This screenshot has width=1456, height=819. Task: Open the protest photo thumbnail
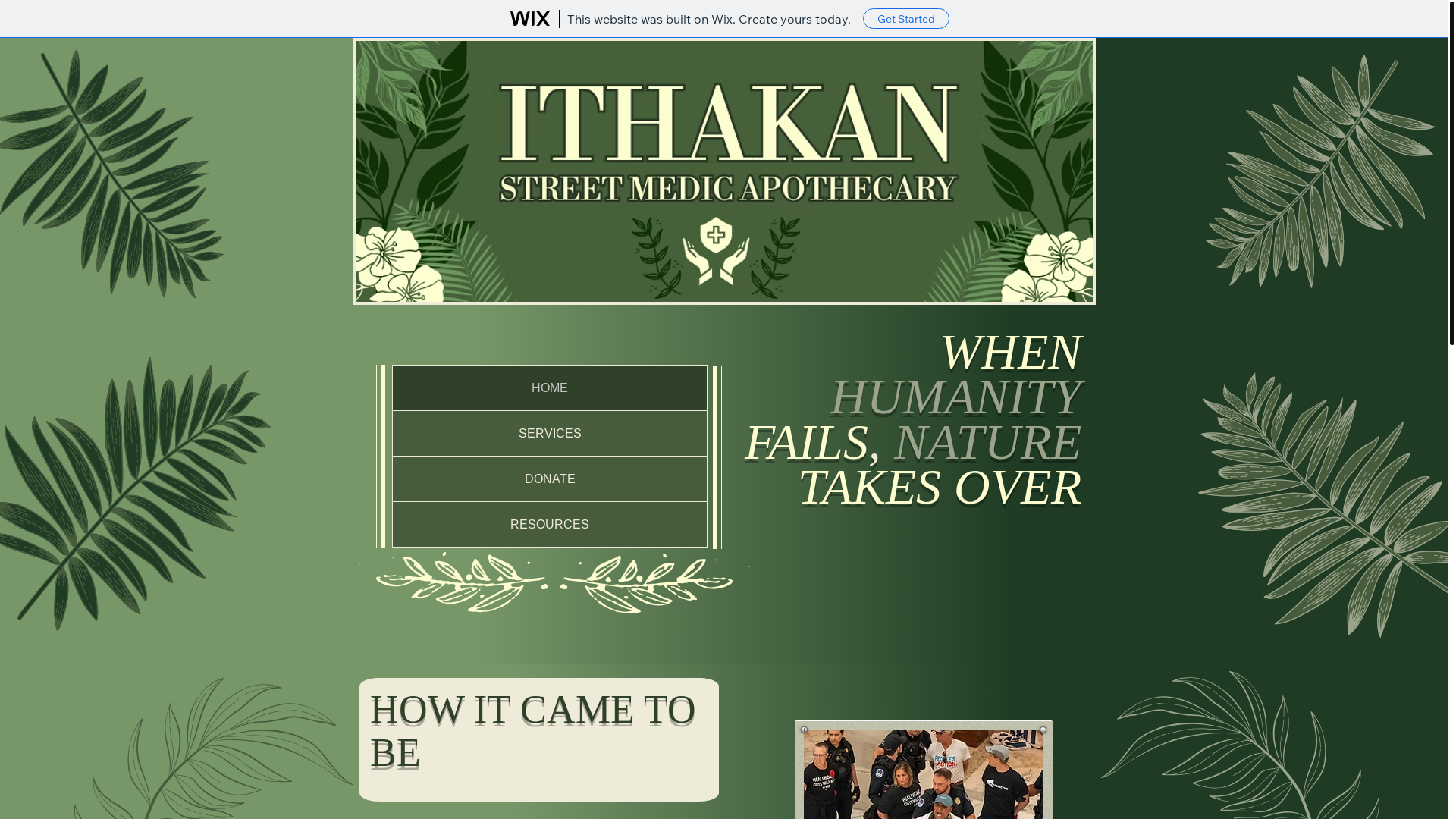tap(923, 773)
